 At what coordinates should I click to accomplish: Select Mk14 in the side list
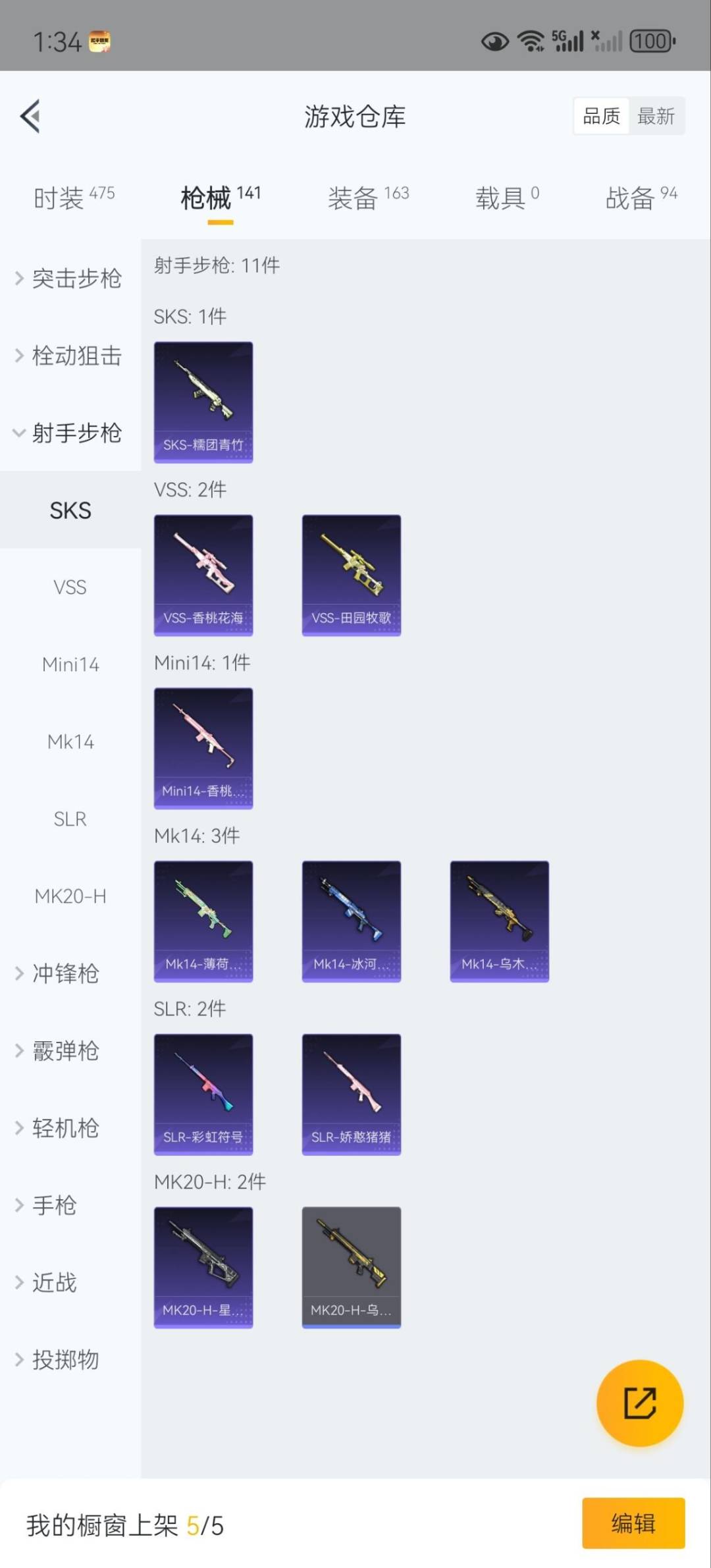coord(70,742)
